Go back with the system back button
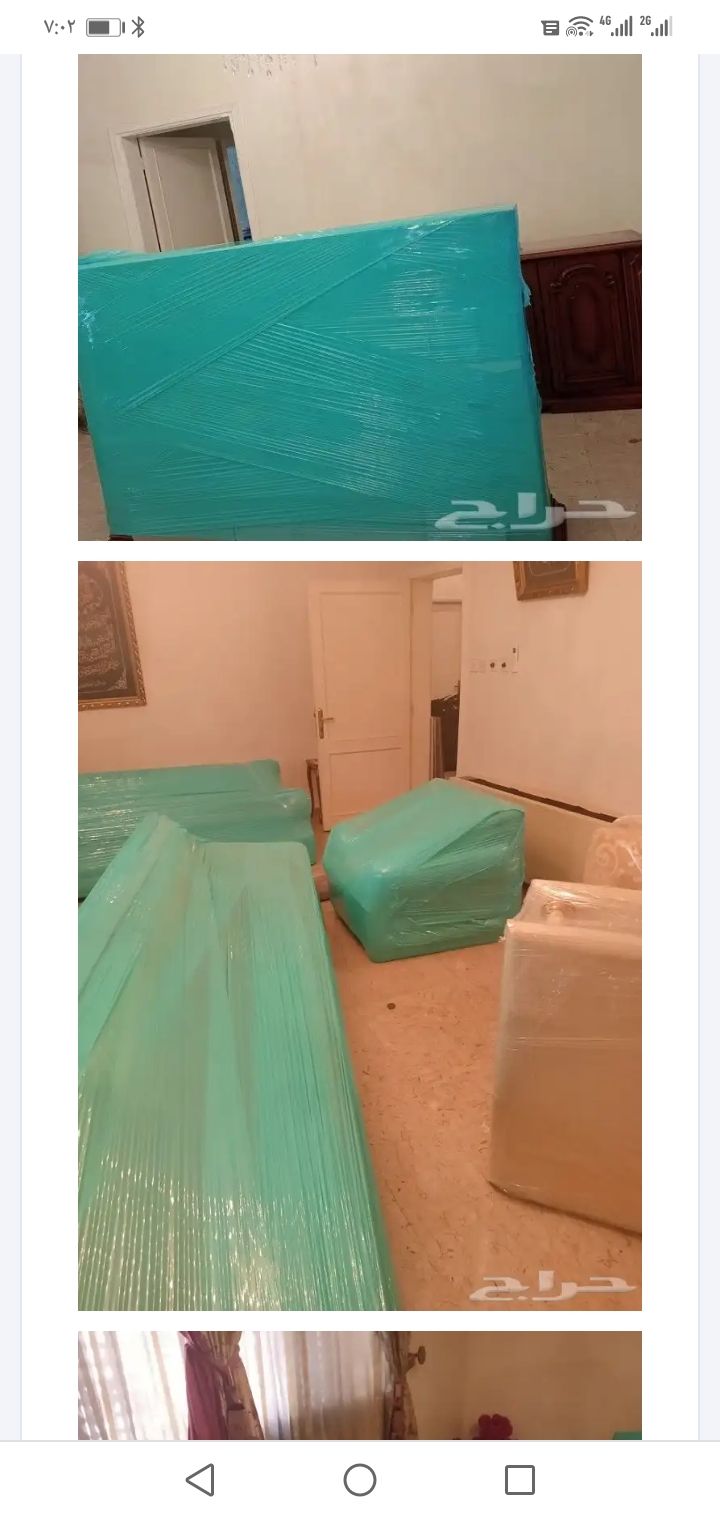Screen dimensions: 720x1520 [x=200, y=1480]
